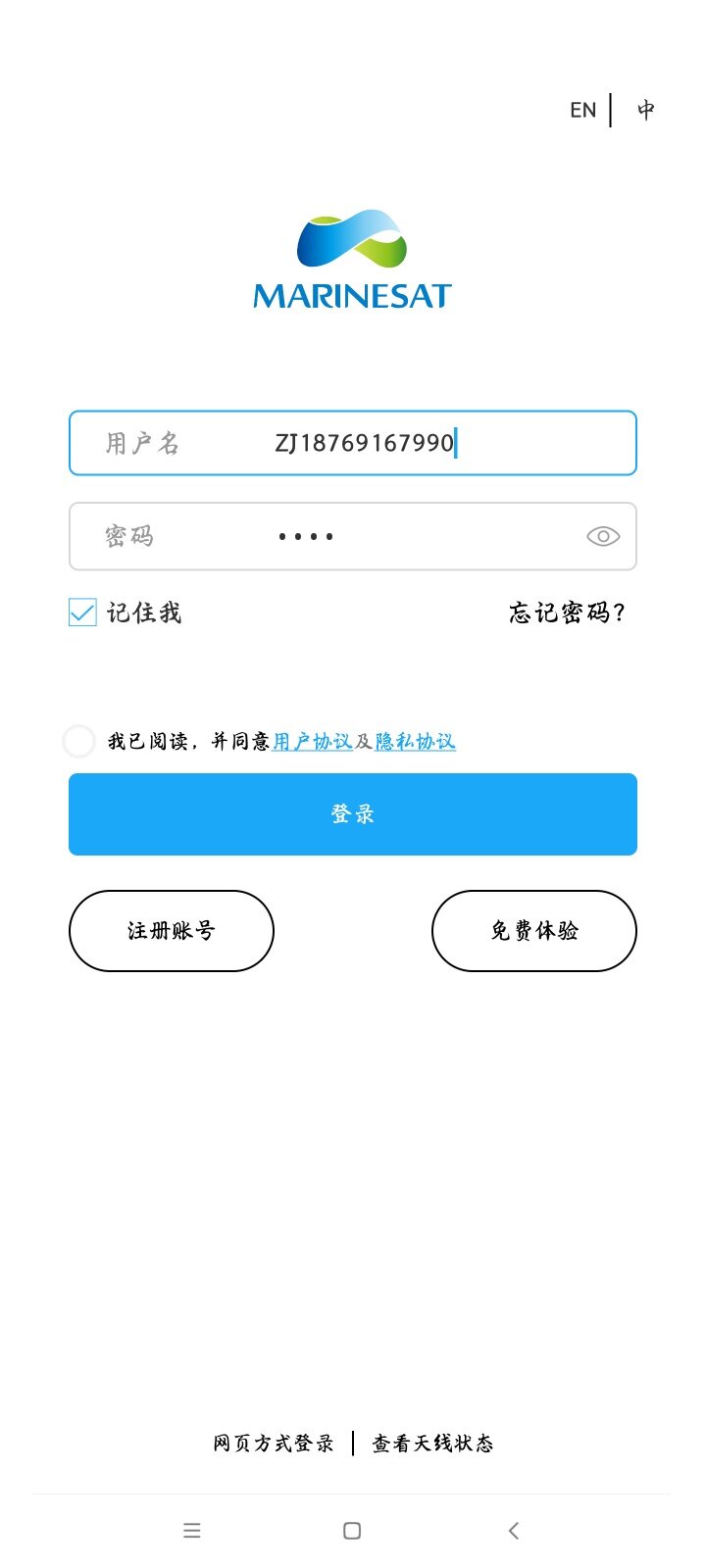Viewport: 706px width, 1568px height.
Task: Open the 用户协议 link
Action: (x=312, y=742)
